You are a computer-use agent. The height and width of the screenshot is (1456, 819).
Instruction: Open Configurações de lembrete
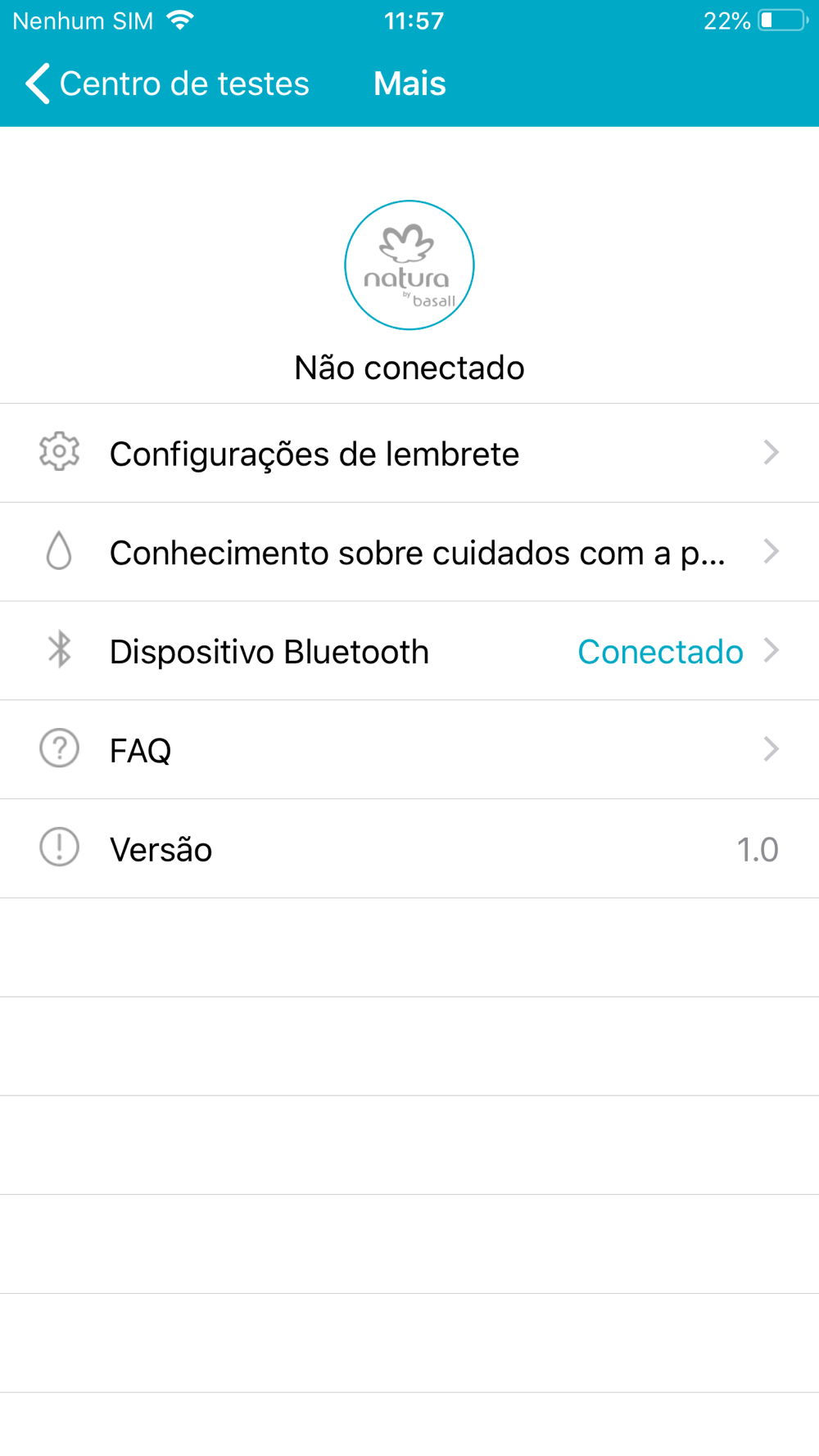(x=409, y=453)
